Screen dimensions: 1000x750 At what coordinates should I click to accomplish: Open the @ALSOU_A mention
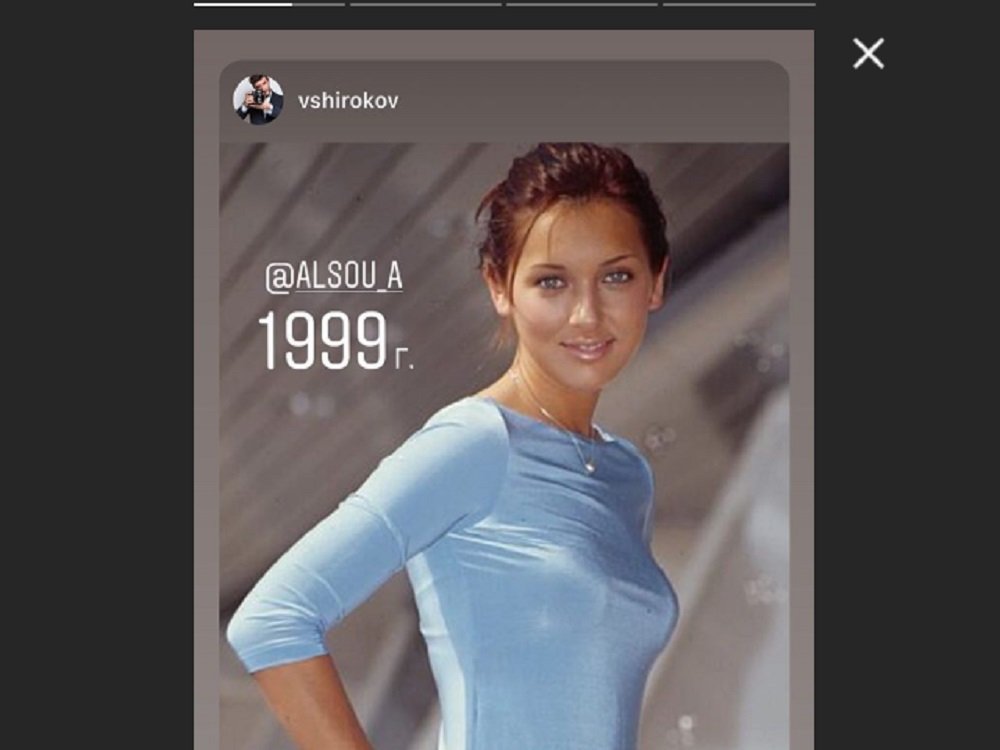point(334,278)
